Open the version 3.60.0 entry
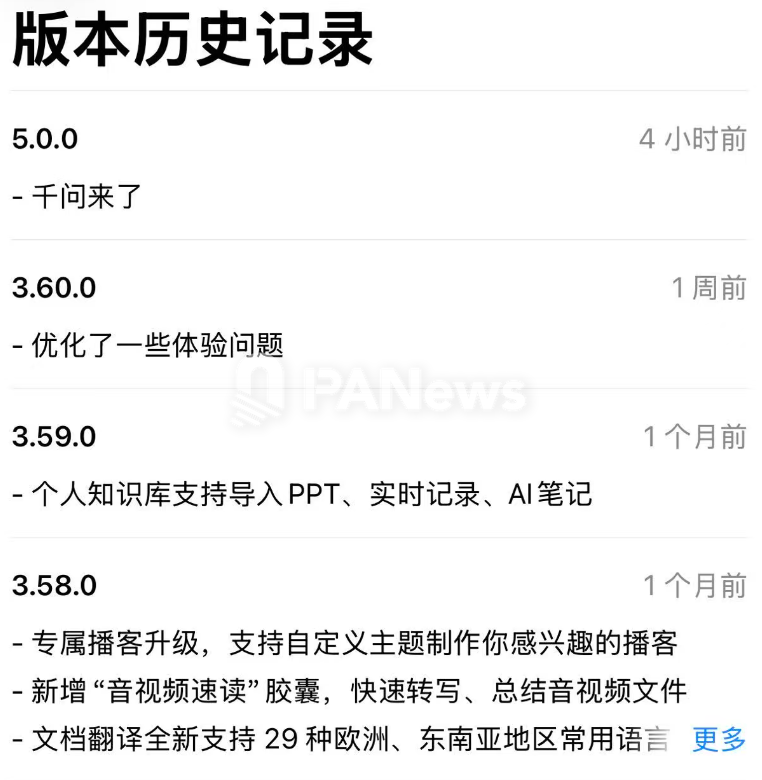Viewport: 762px width, 780px height. pos(54,288)
